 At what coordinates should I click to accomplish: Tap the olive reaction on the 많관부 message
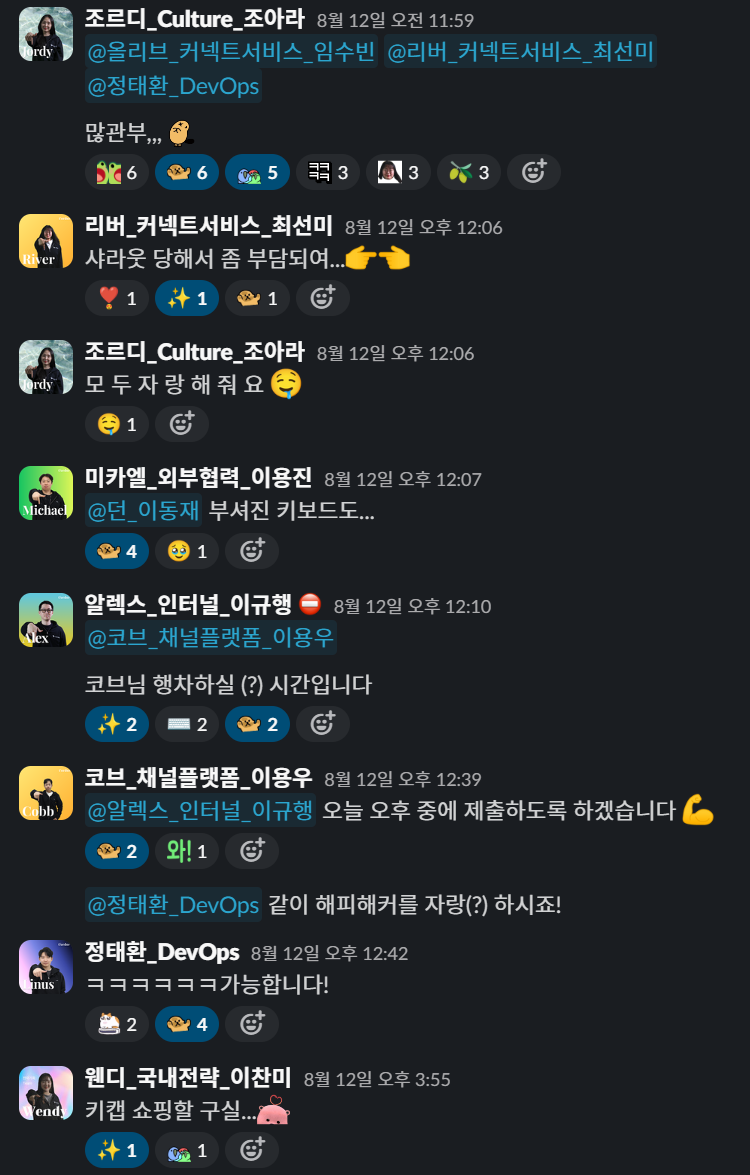tap(469, 173)
